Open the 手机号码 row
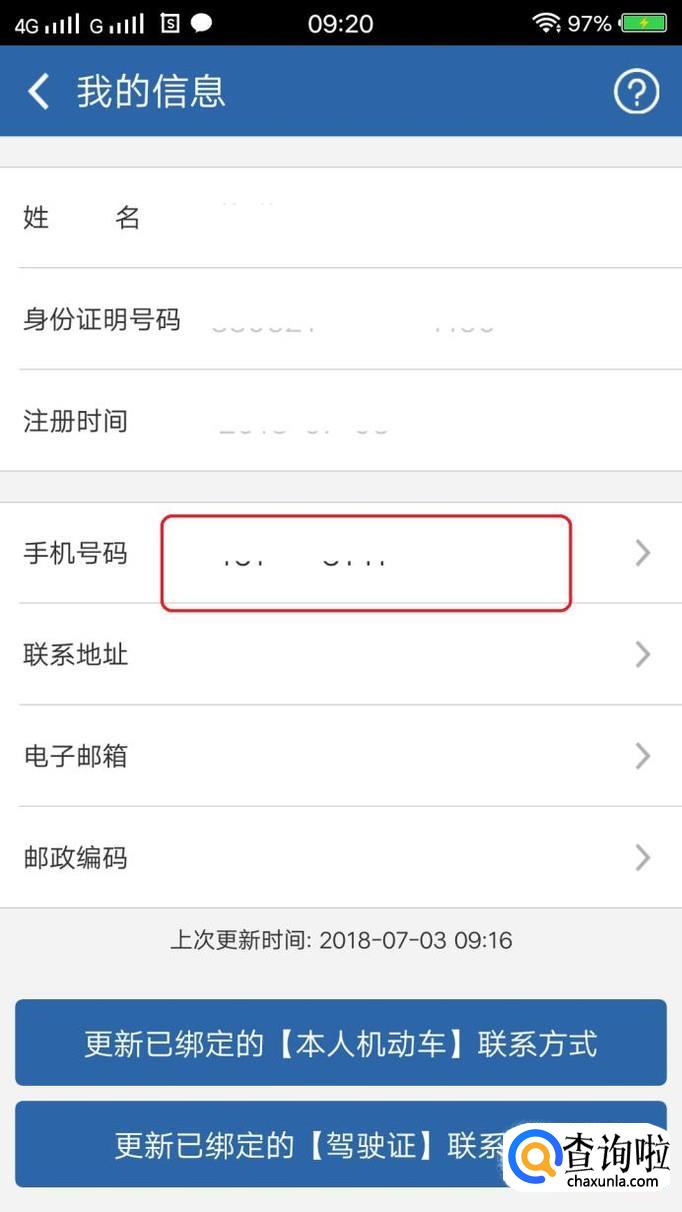682x1212 pixels. pos(340,553)
